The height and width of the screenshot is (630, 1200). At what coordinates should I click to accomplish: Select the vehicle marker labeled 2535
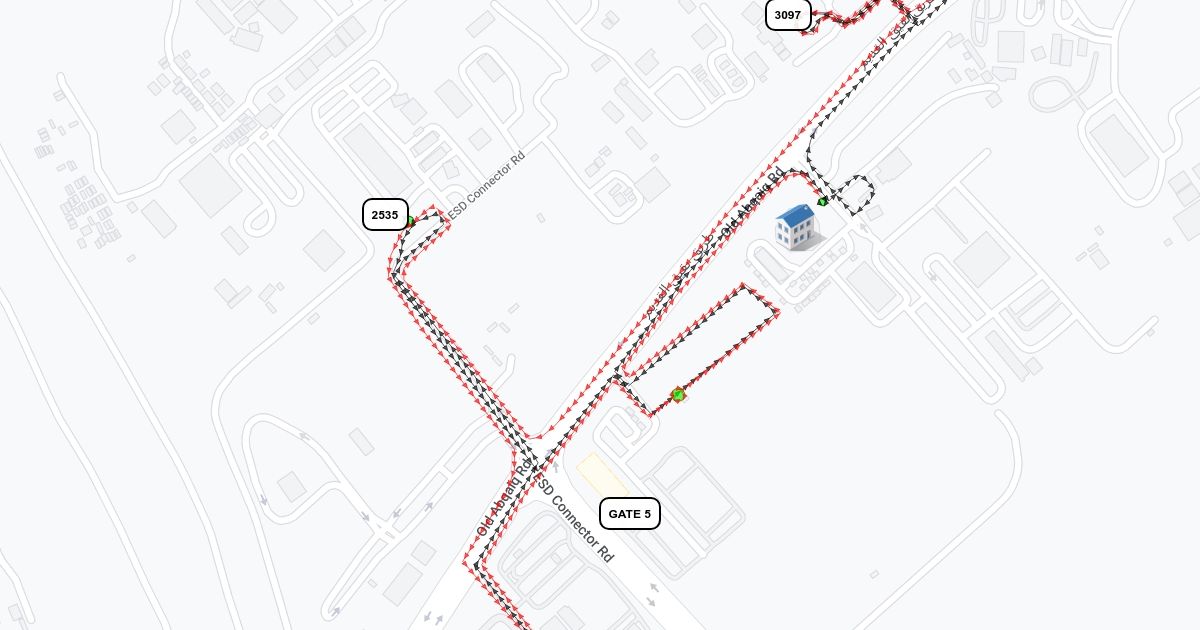coord(385,214)
